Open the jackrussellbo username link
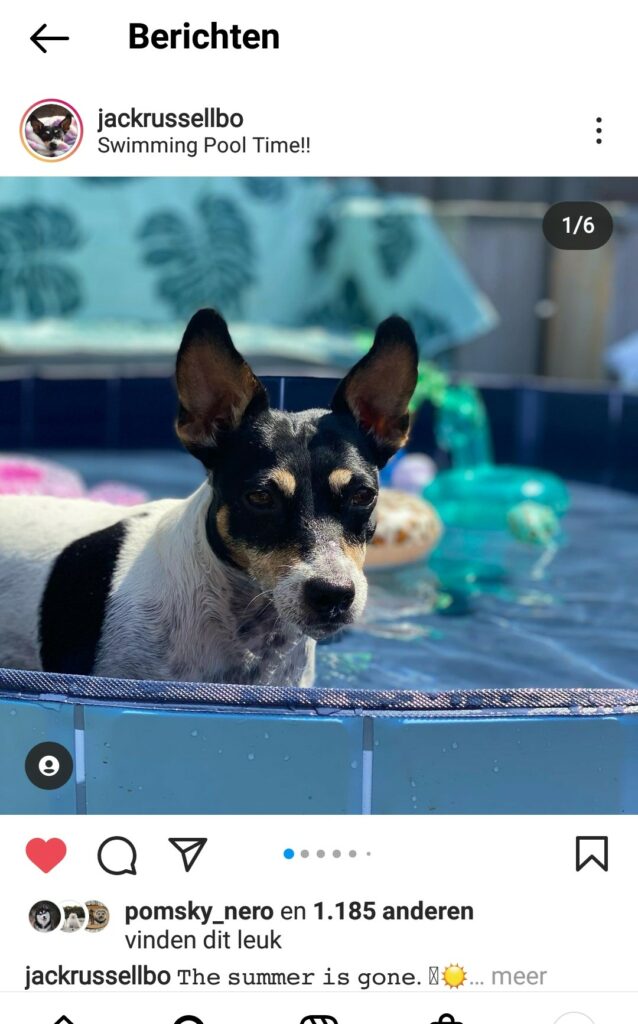638x1024 pixels. [170, 118]
